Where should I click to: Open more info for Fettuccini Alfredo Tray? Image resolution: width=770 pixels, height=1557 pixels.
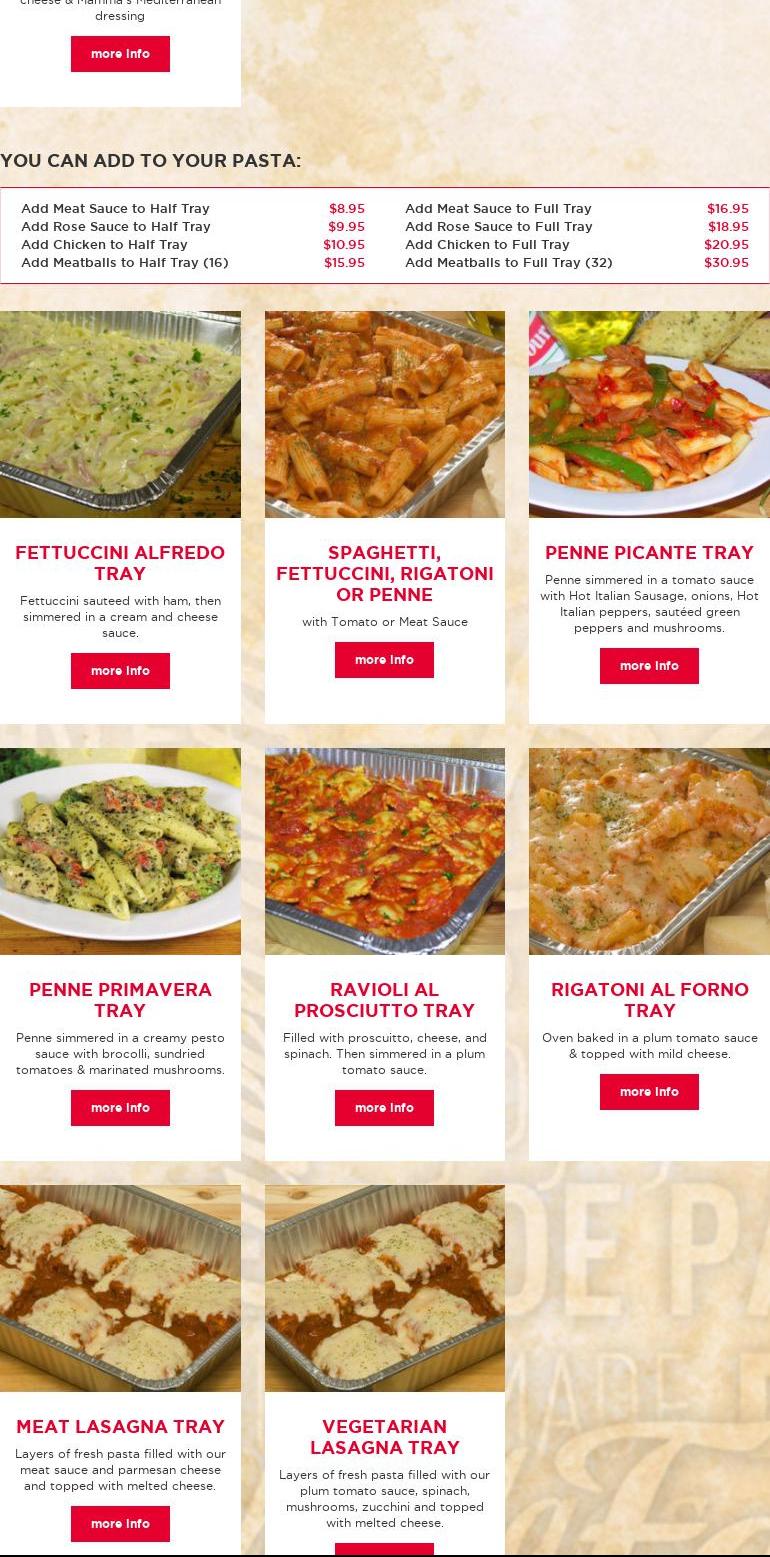(x=120, y=671)
